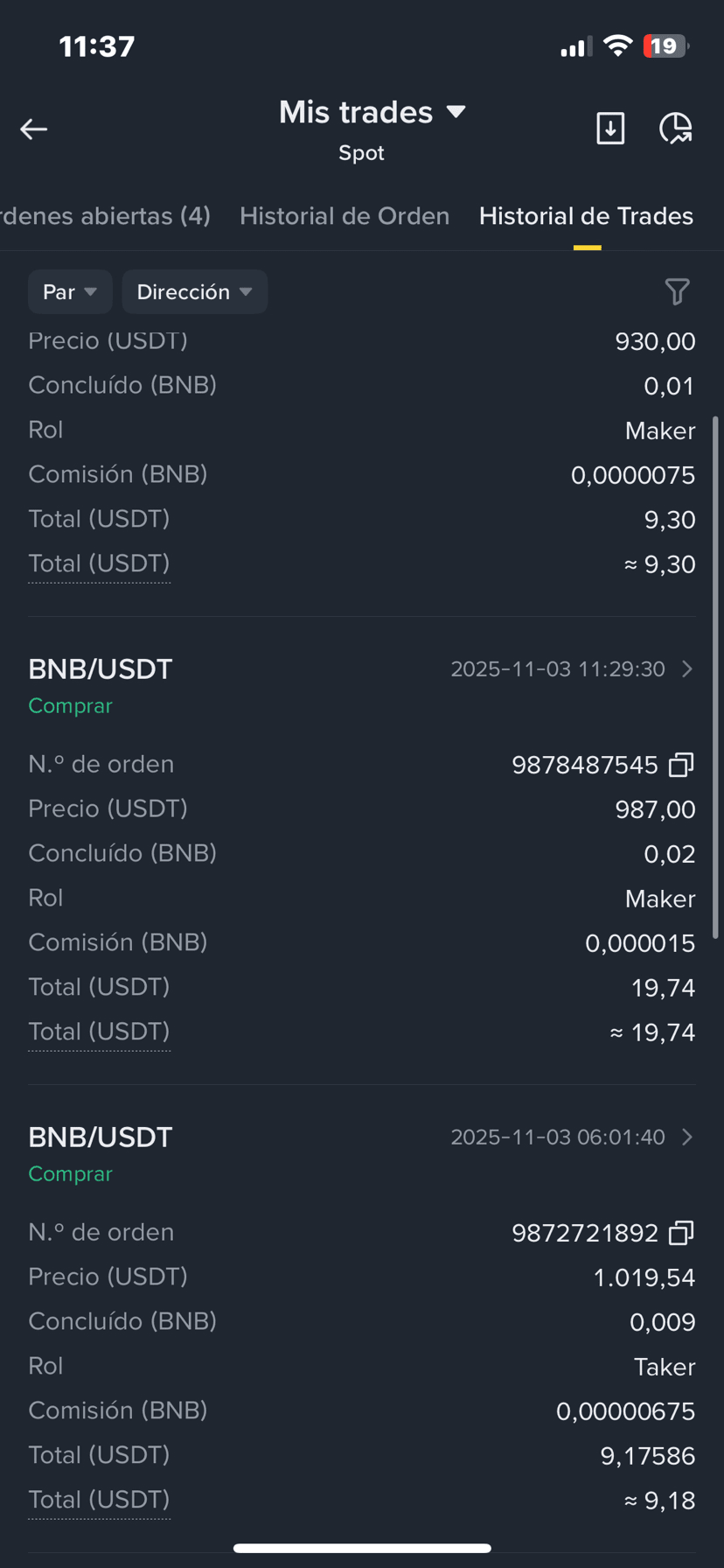Open the trade analysis chart icon
This screenshot has height=1568, width=724.
675,129
